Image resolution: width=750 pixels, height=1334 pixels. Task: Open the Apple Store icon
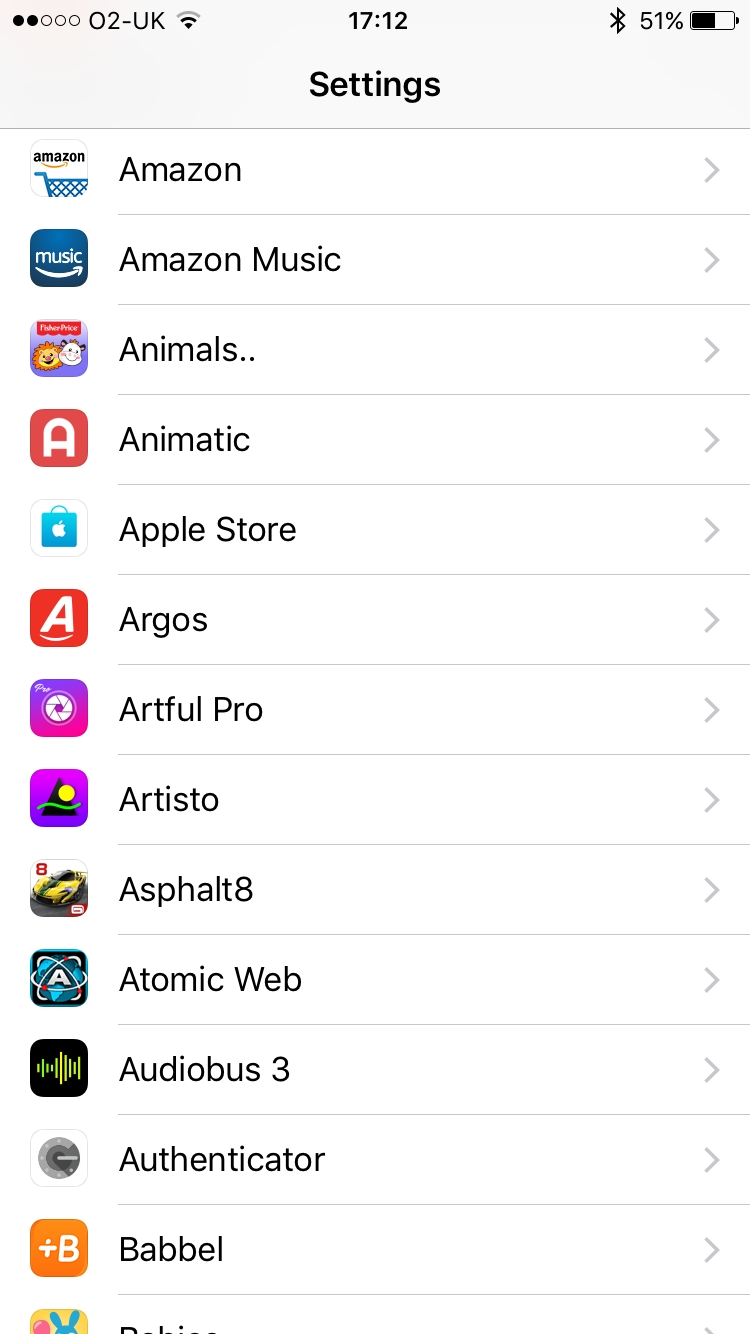click(58, 529)
